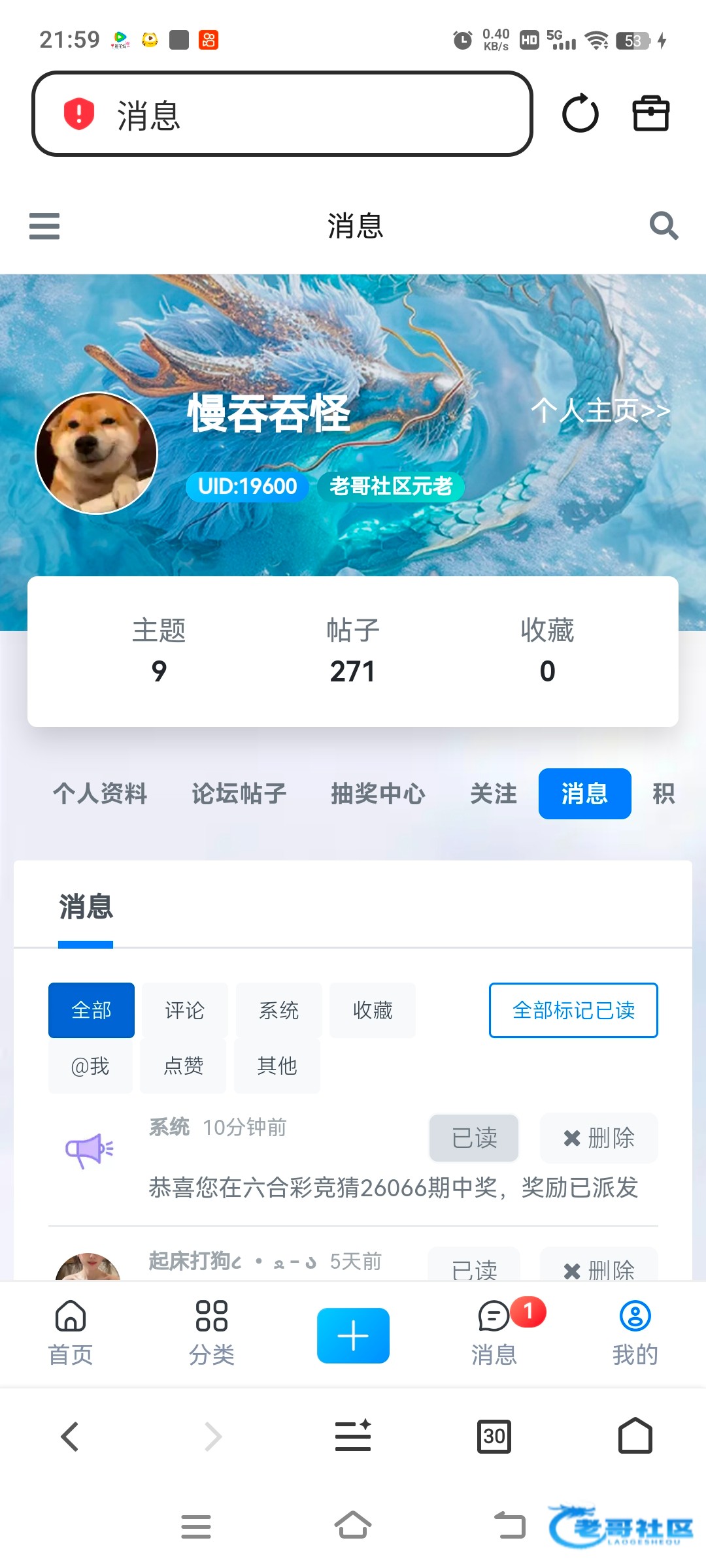Switch to the 论坛帖子 tab

pos(239,794)
